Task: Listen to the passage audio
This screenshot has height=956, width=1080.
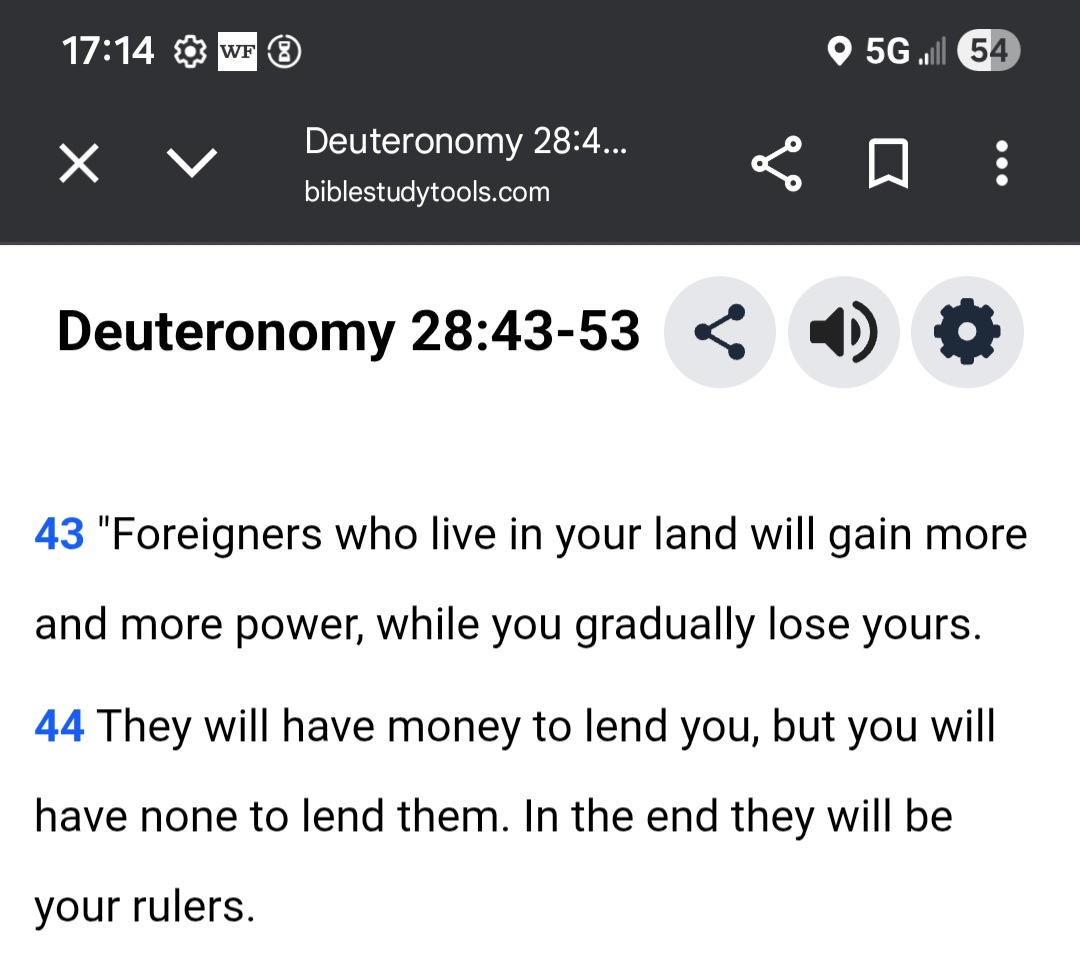Action: [843, 332]
